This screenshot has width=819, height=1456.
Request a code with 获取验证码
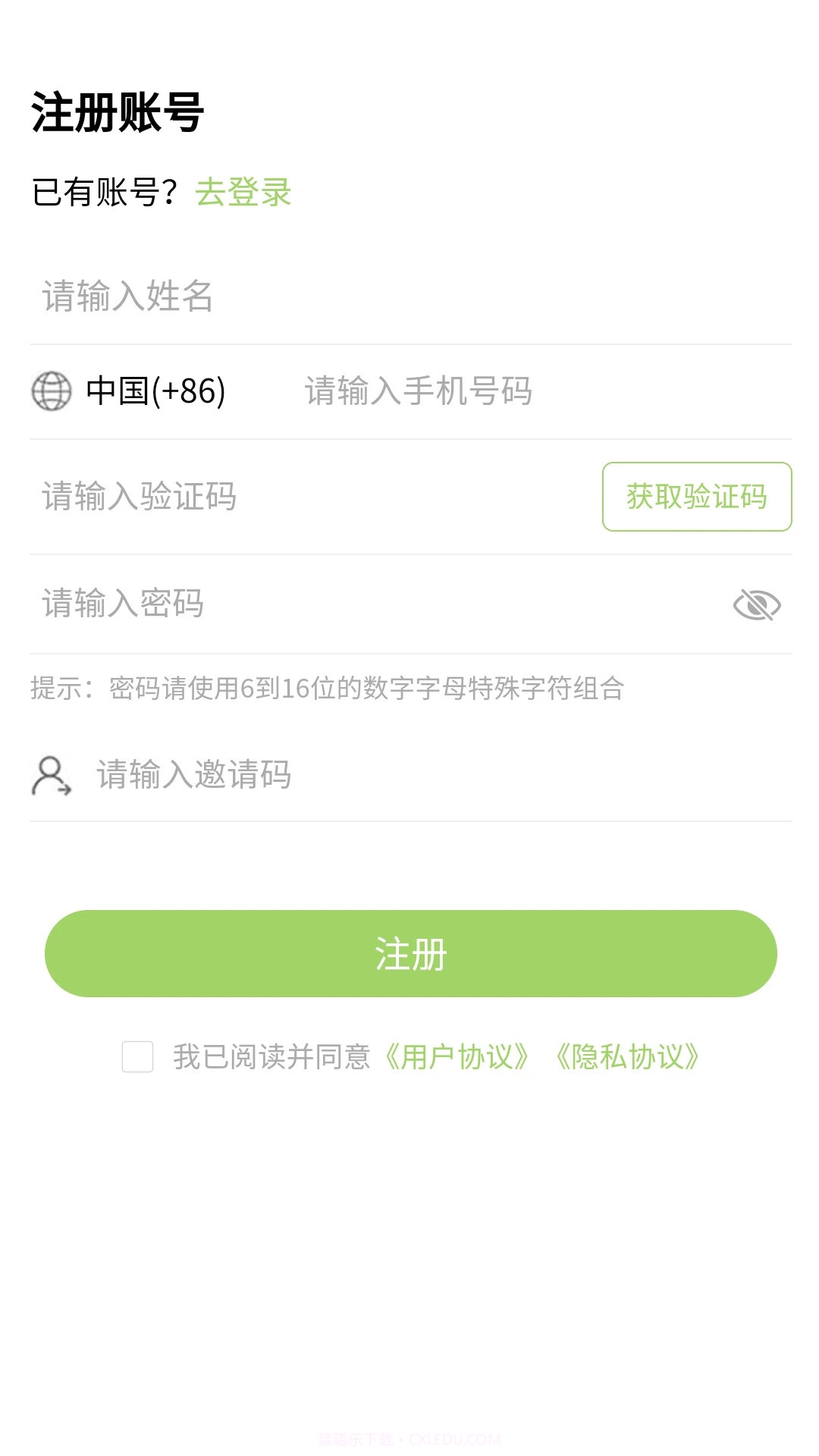[696, 497]
